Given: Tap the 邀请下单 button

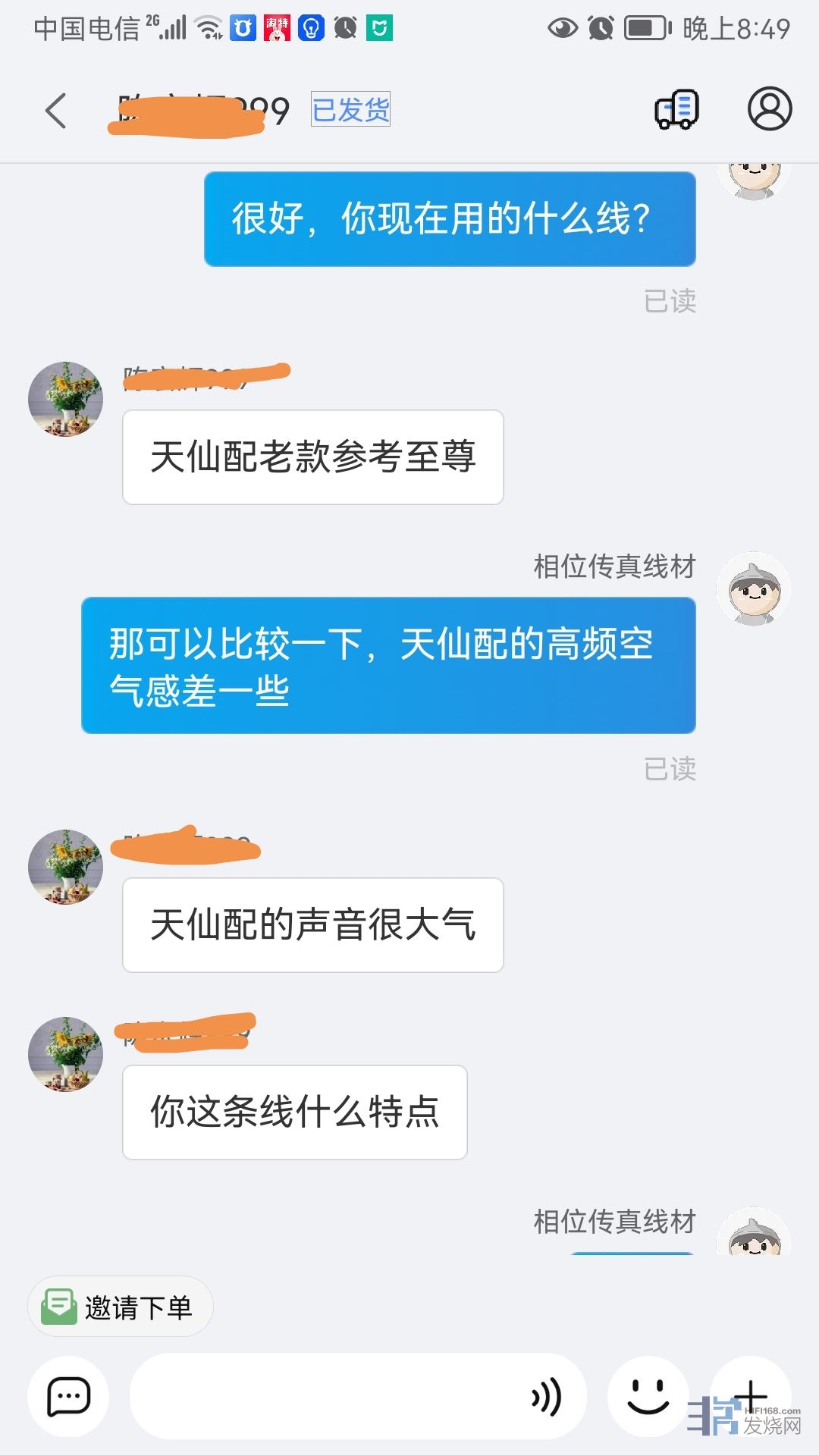Looking at the screenshot, I should click(121, 1307).
